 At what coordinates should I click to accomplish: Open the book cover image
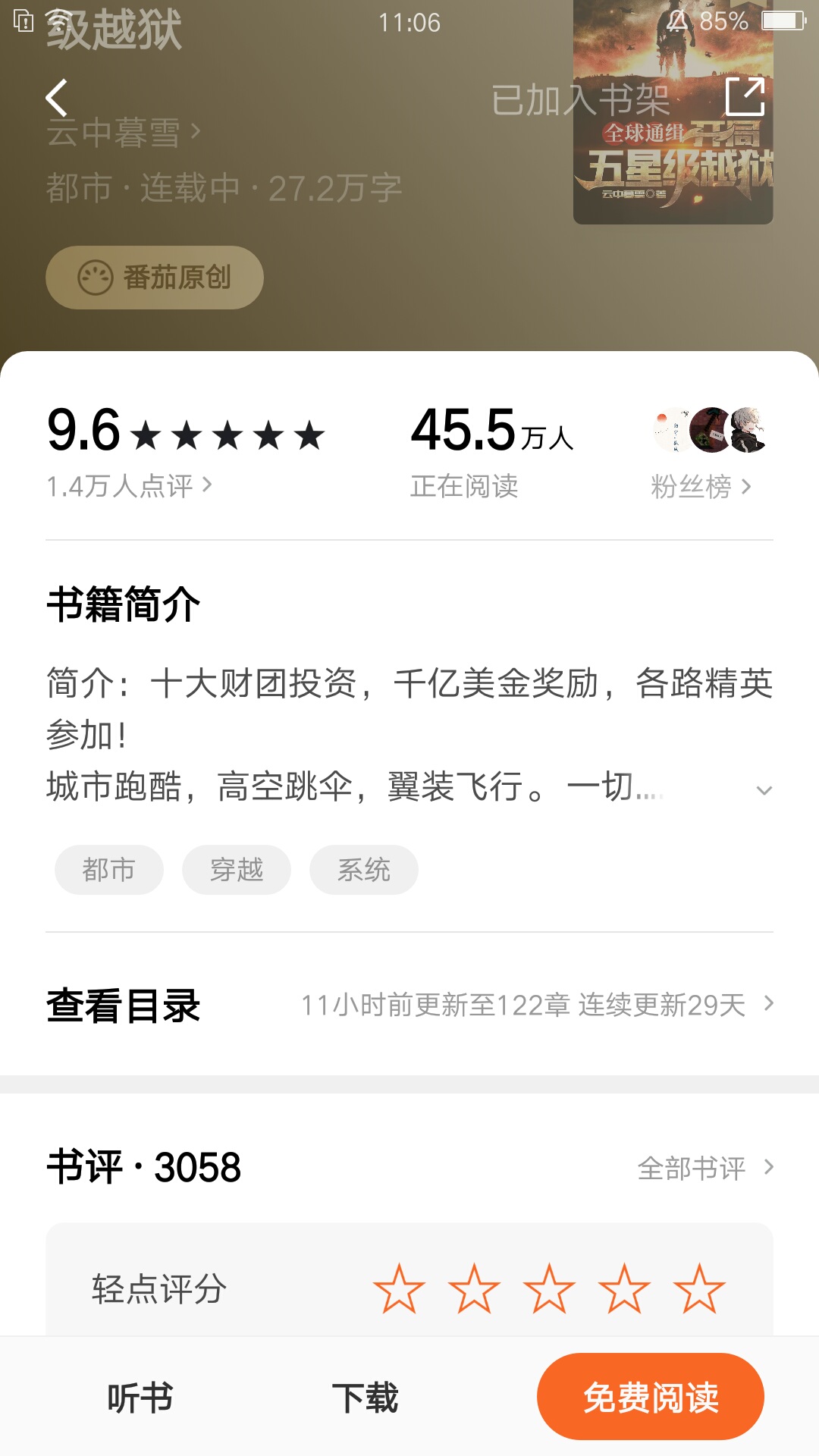coord(673,112)
